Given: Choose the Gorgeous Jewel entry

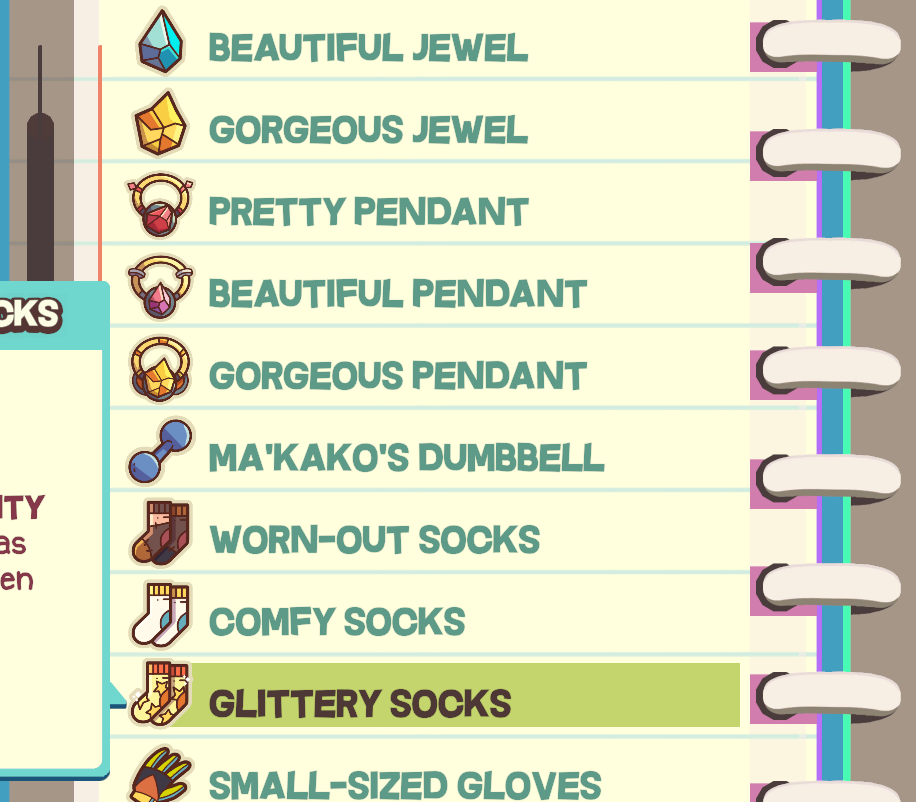Looking at the screenshot, I should tap(367, 130).
